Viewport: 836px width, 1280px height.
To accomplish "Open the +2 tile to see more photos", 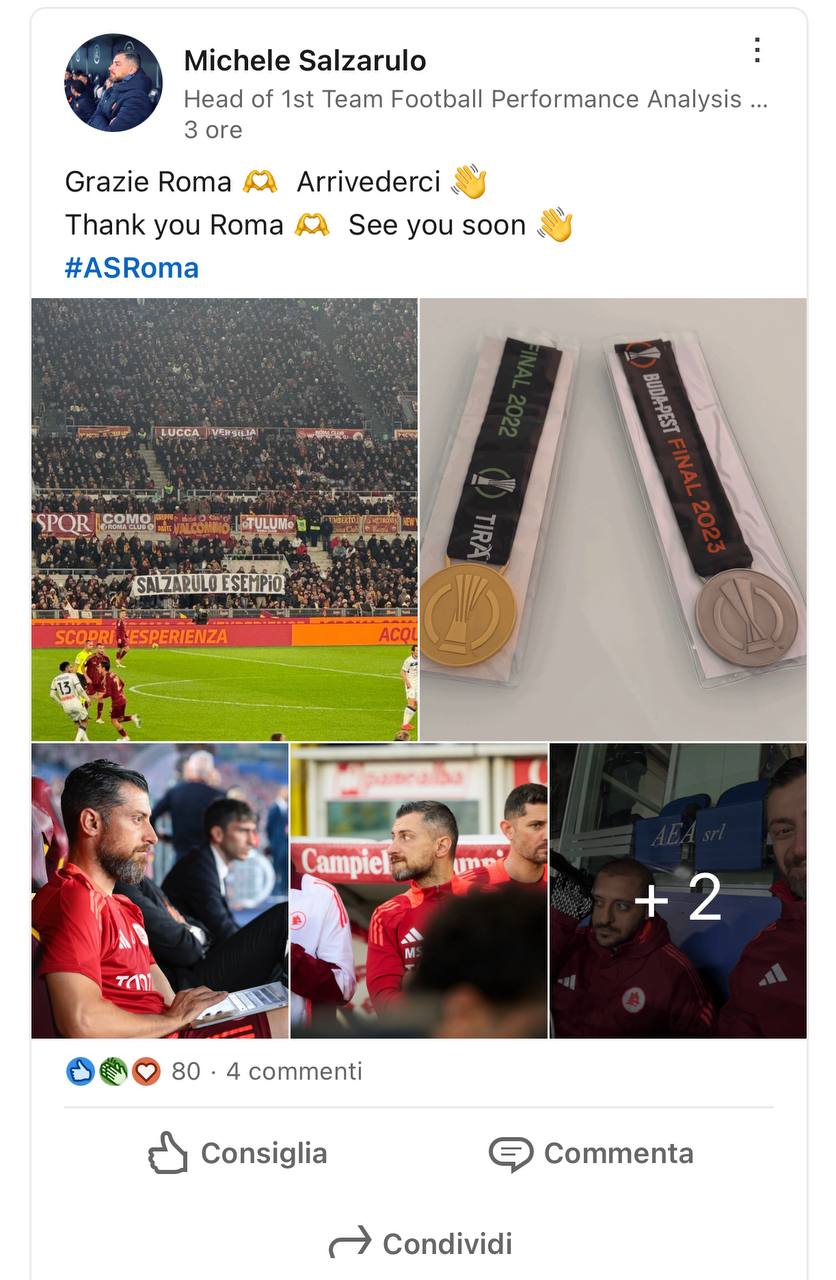I will tap(678, 890).
